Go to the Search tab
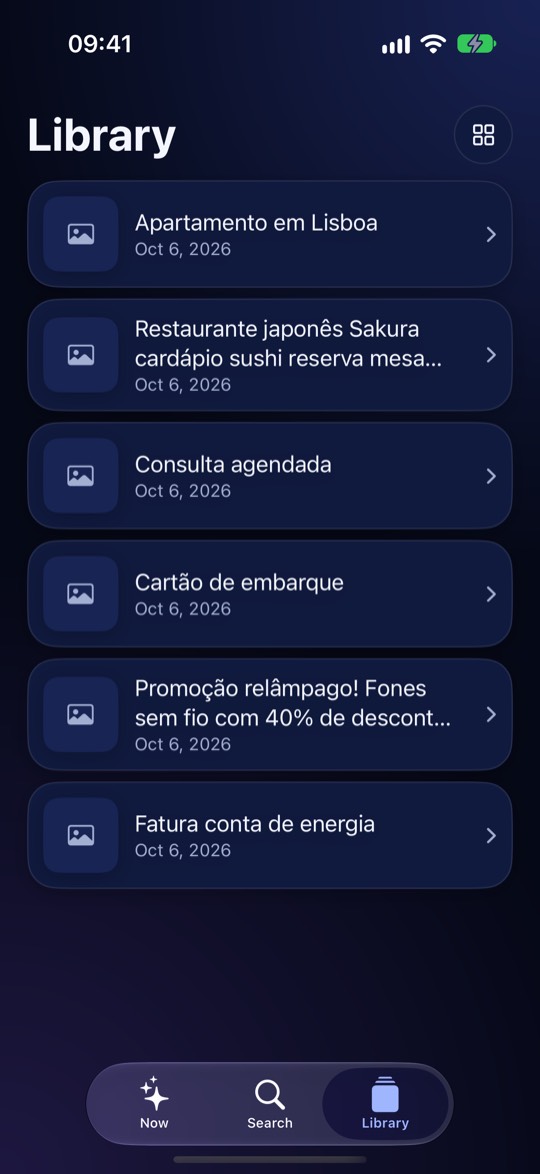Viewport: 540px width, 1174px height. coord(270,1104)
